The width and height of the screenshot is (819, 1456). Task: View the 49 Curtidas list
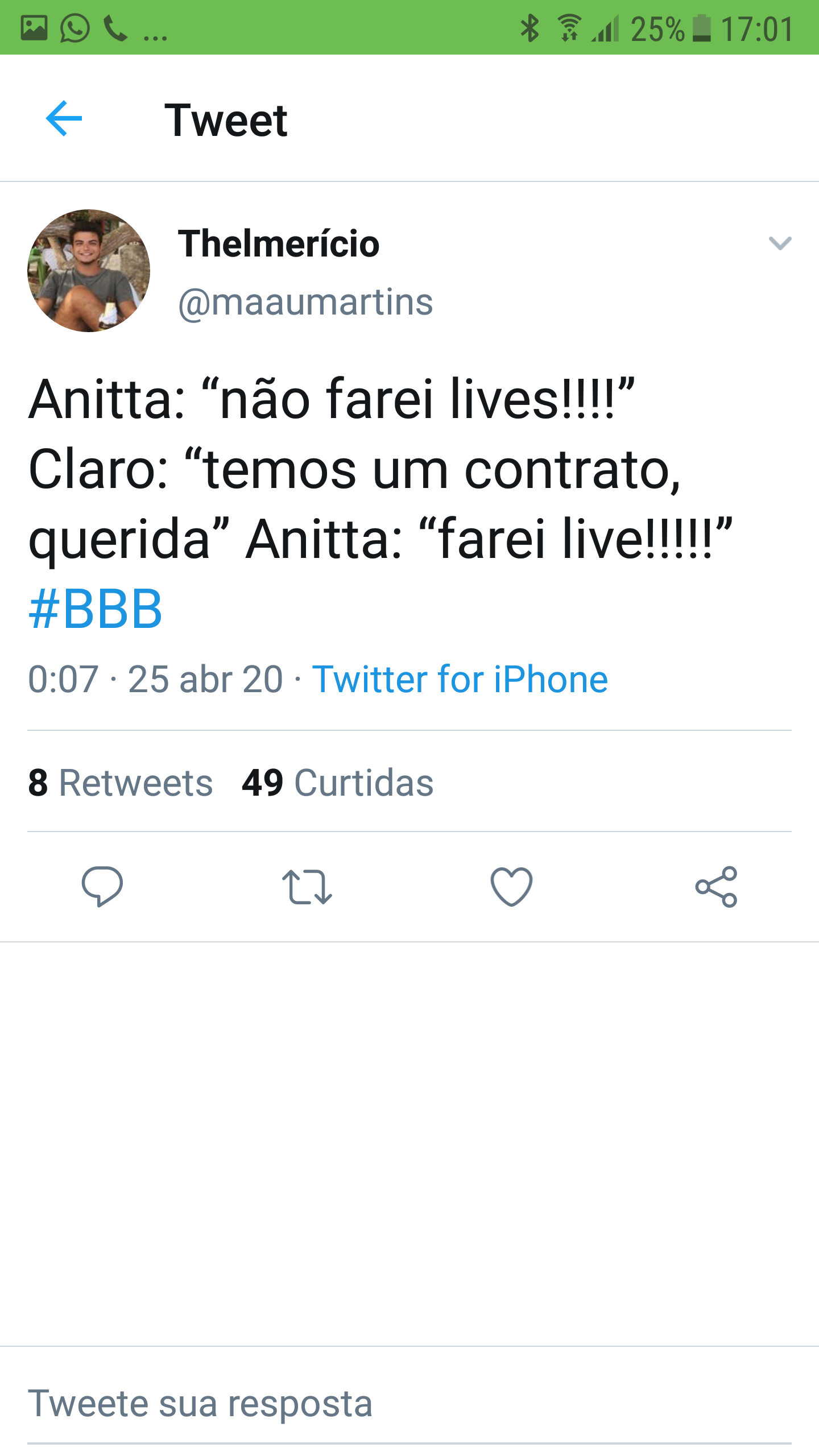coord(338,783)
